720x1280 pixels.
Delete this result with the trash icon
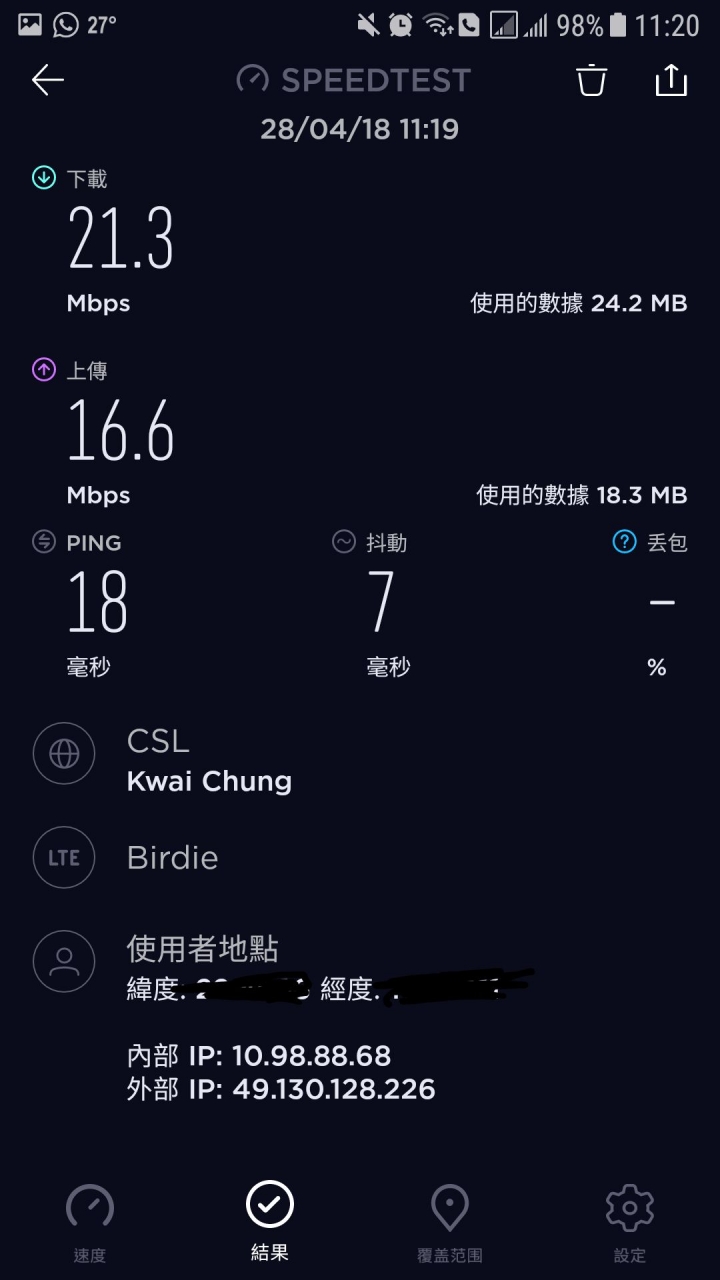(592, 80)
